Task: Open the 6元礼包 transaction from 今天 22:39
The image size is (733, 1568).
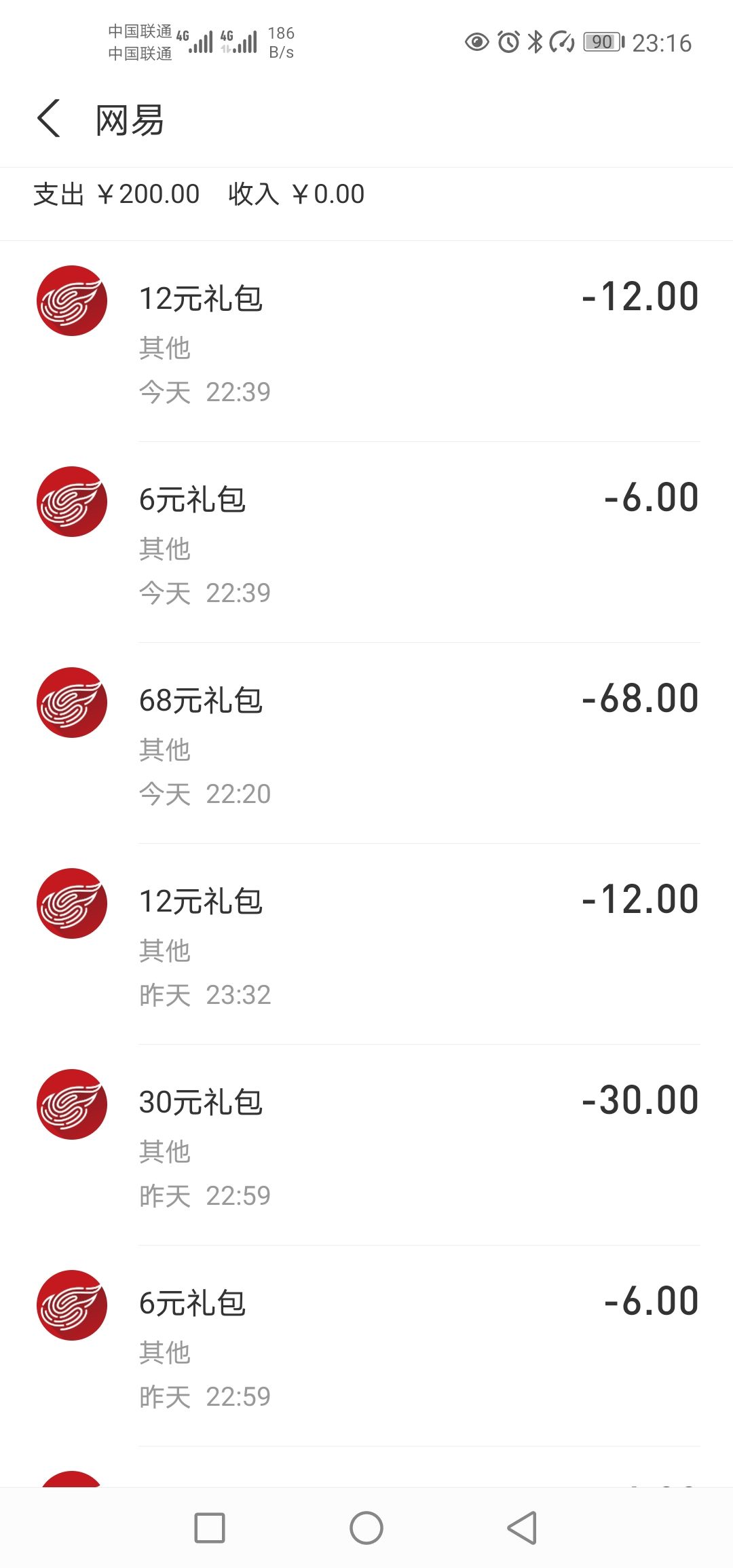Action: [366, 542]
